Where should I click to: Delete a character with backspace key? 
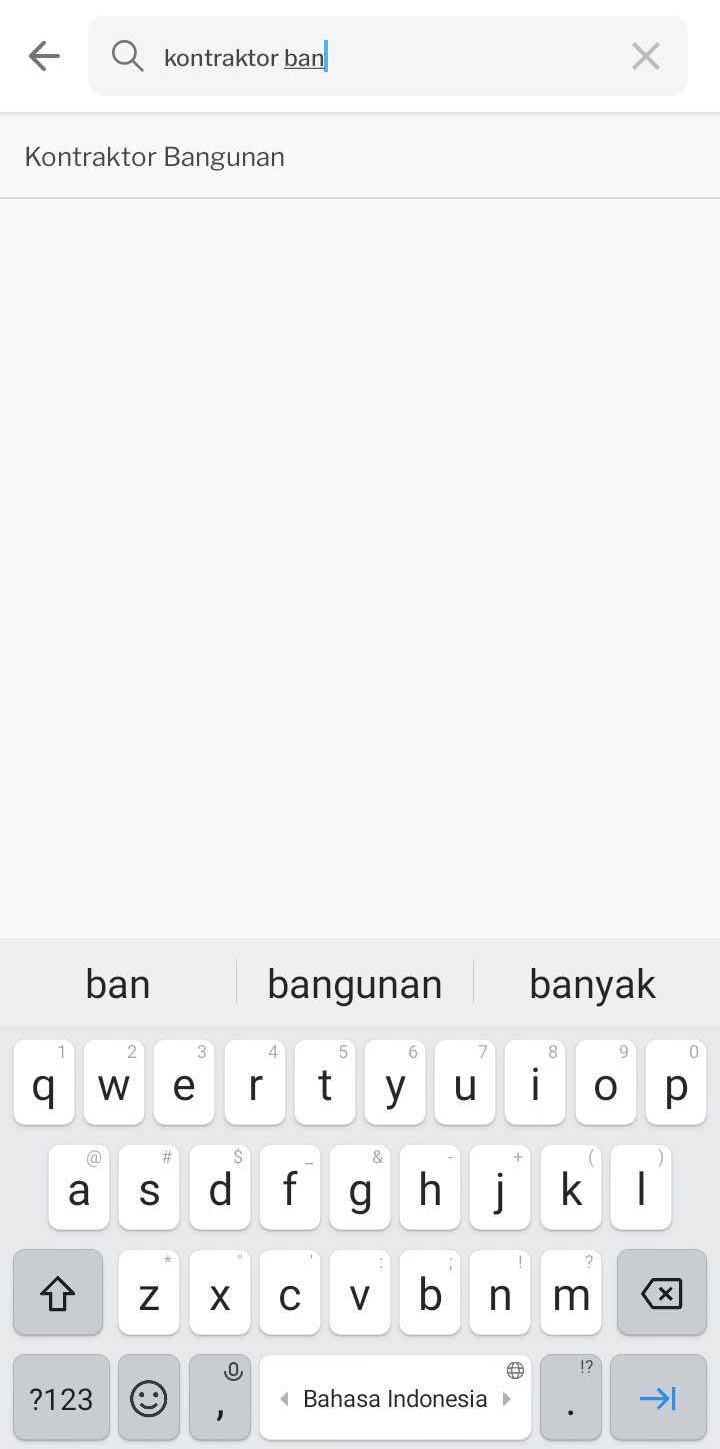tap(661, 1294)
